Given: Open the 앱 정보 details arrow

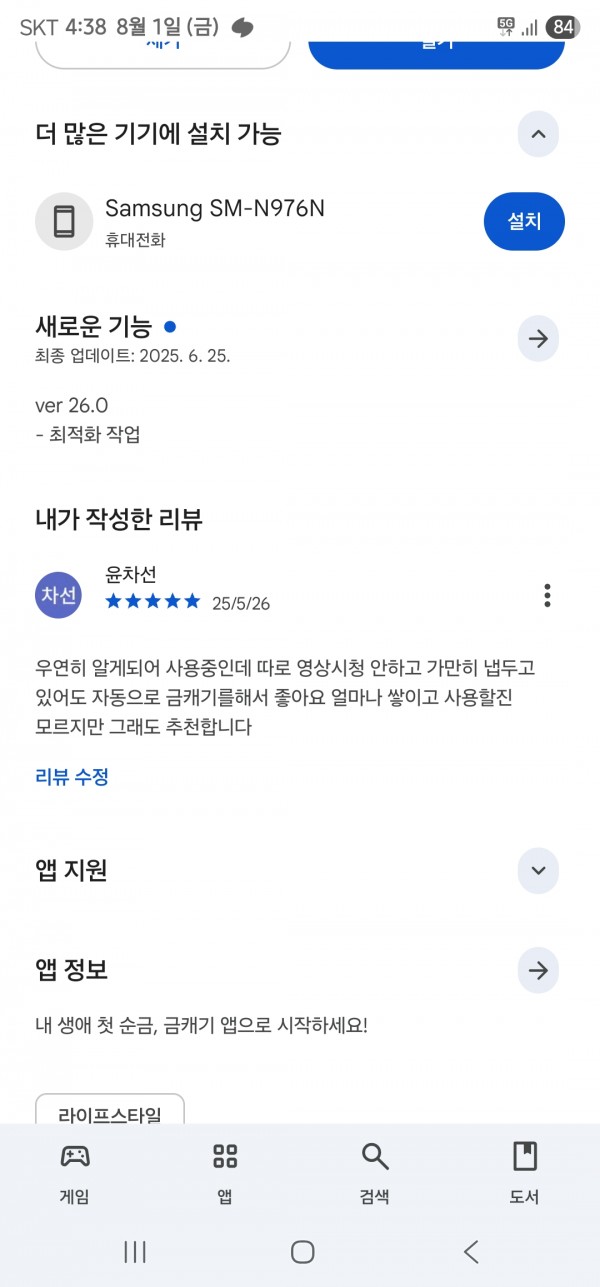Looking at the screenshot, I should coord(538,970).
